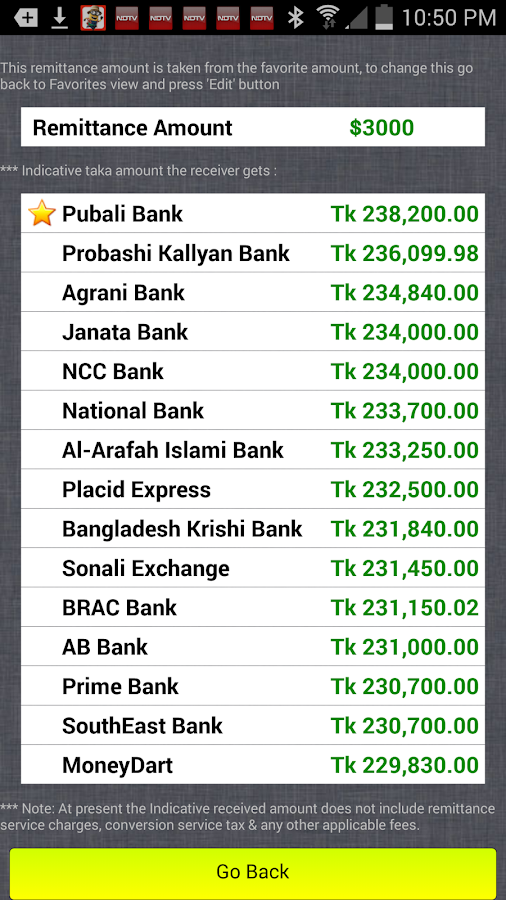Screen dimensions: 506x900
Task: Open the Prime Bank row
Action: click(253, 686)
